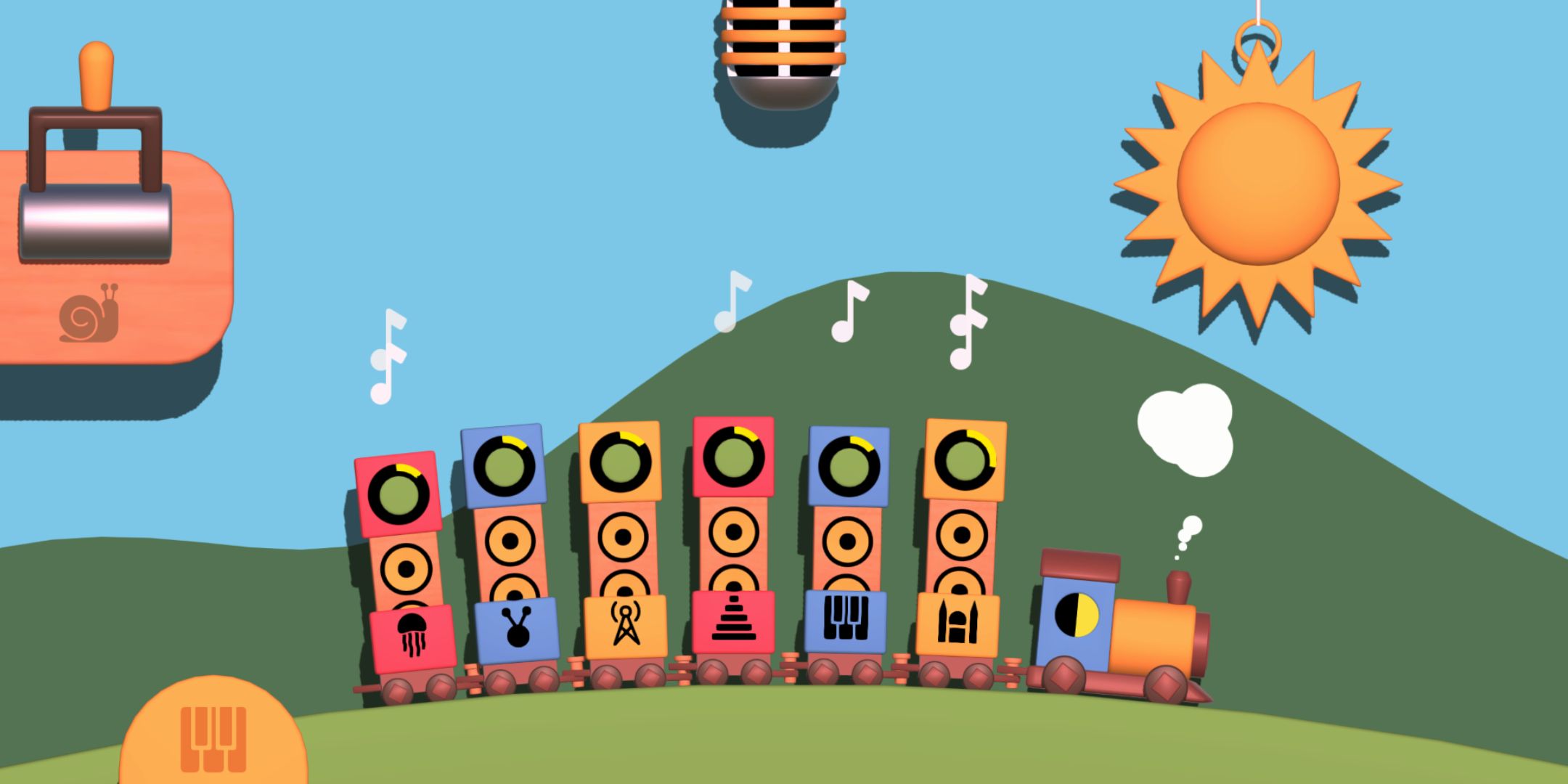Tap the dial on the piano keys wagon
The width and height of the screenshot is (1568, 784).
point(849,466)
